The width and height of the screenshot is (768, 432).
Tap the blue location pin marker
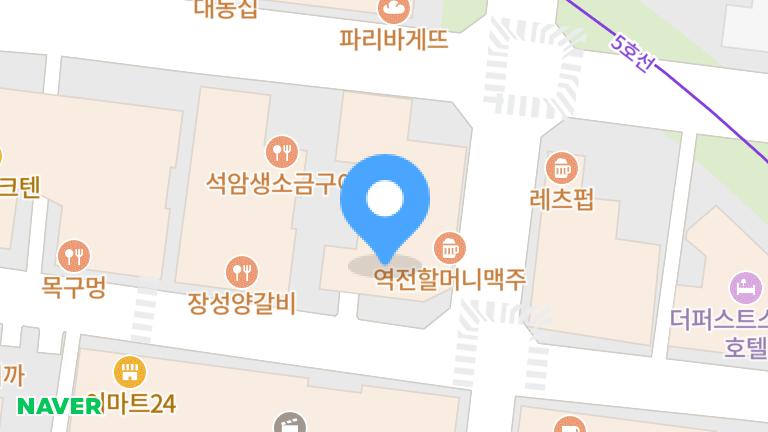(384, 202)
